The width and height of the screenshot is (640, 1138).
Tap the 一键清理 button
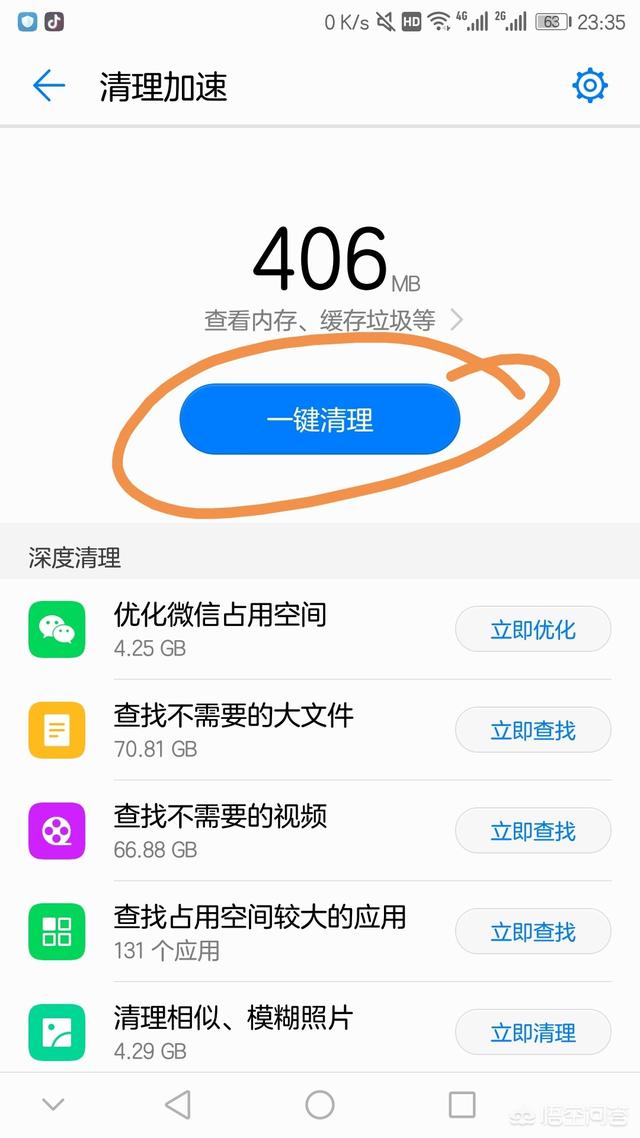[x=320, y=419]
